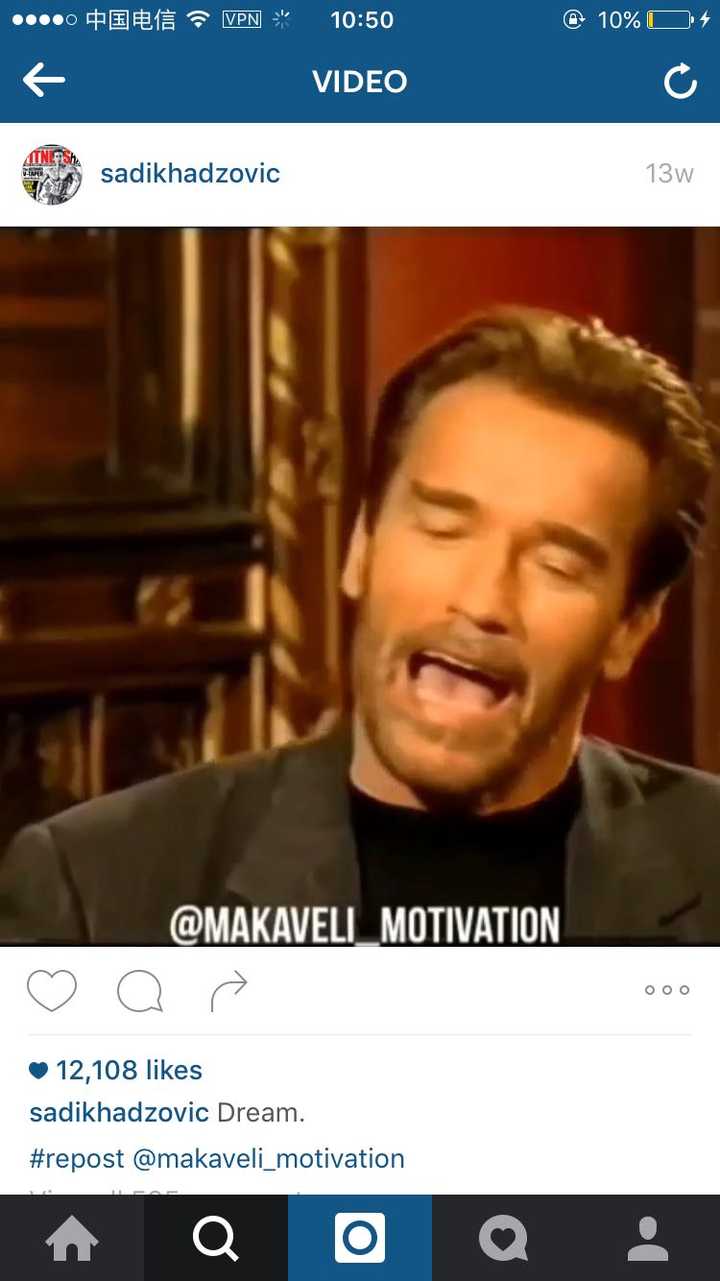Open the sadikhadzovic username at the top of the post

[190, 173]
